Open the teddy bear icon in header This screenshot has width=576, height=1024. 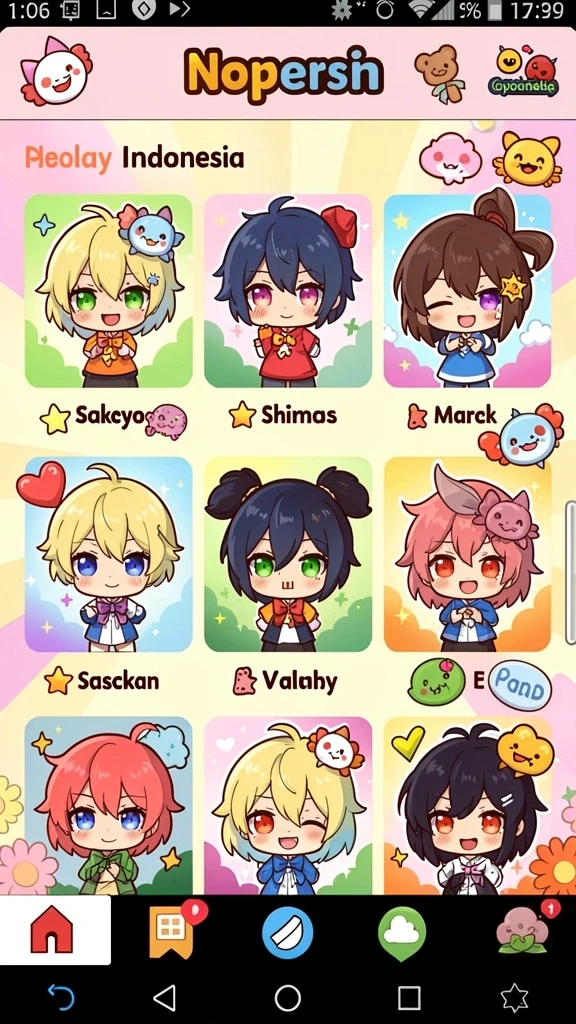(439, 73)
